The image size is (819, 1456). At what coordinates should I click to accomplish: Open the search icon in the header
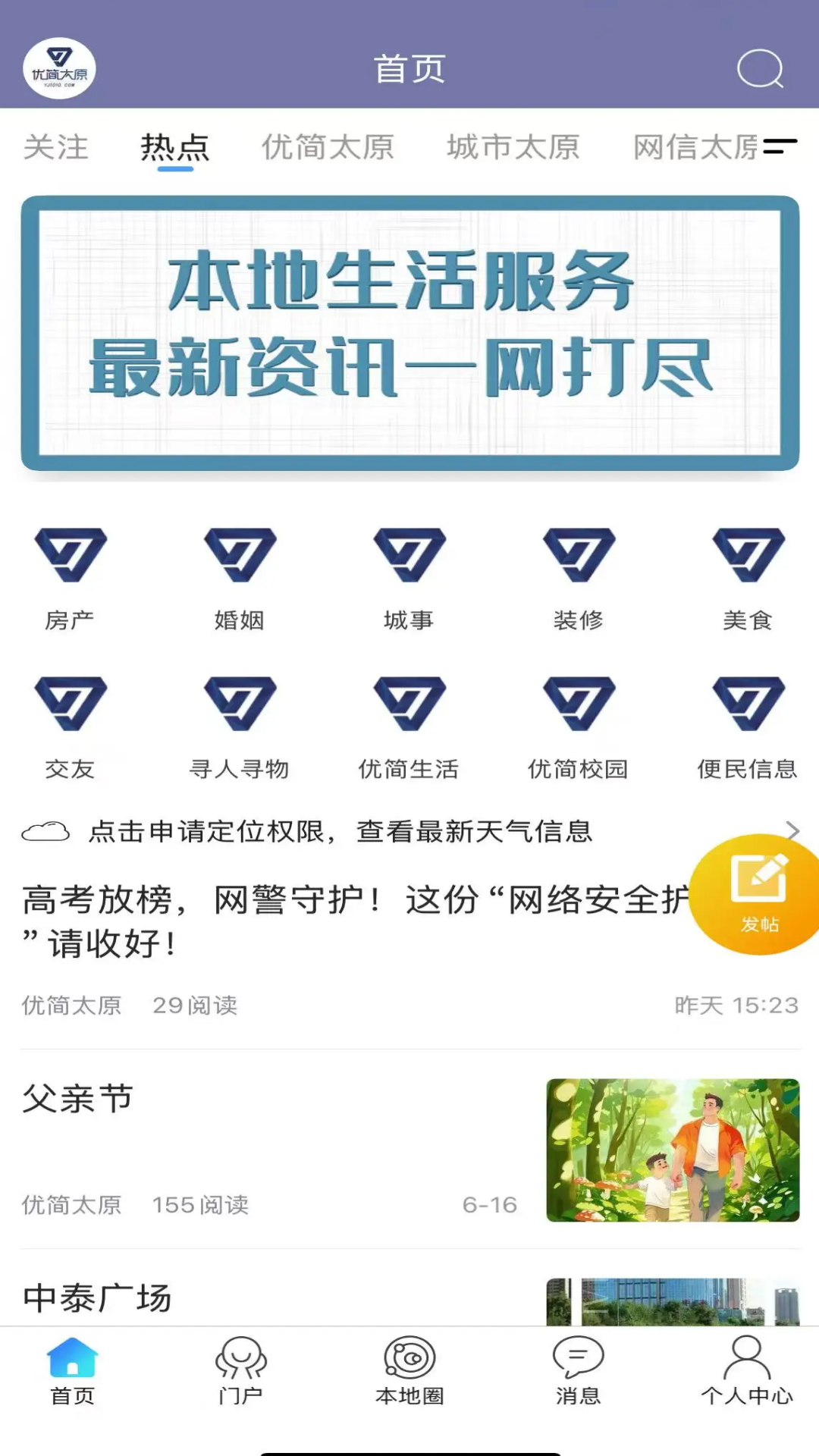click(x=760, y=69)
